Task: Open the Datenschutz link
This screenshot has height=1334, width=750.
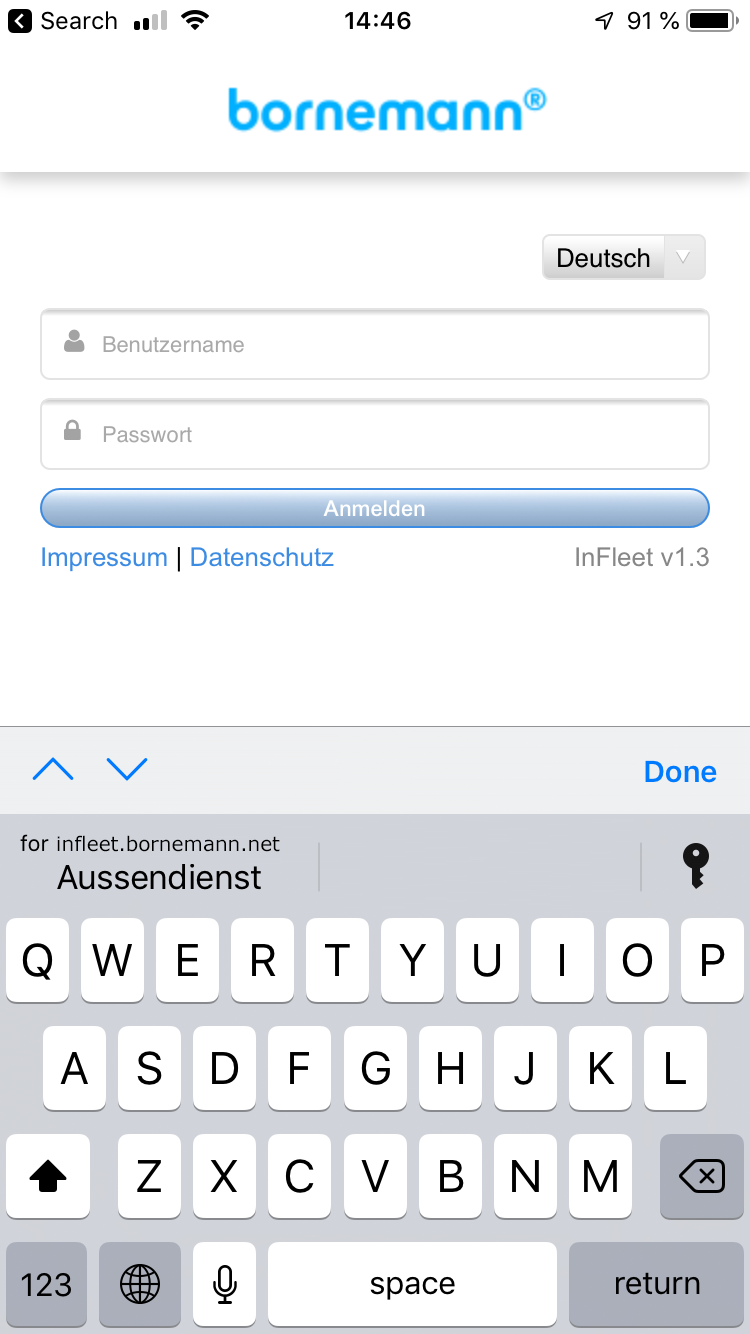Action: click(x=262, y=557)
